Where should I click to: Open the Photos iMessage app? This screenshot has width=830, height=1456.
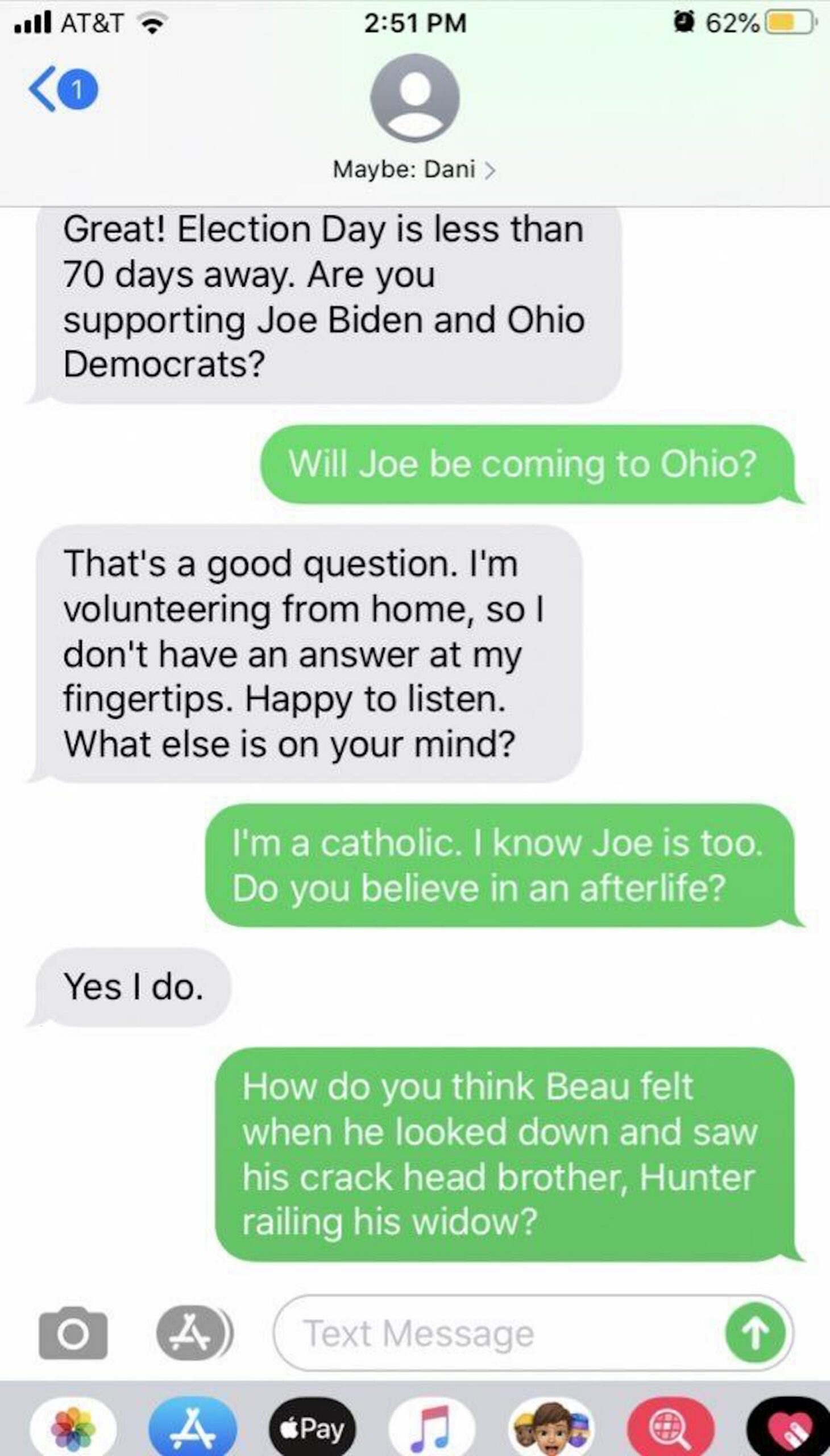pyautogui.click(x=73, y=1429)
